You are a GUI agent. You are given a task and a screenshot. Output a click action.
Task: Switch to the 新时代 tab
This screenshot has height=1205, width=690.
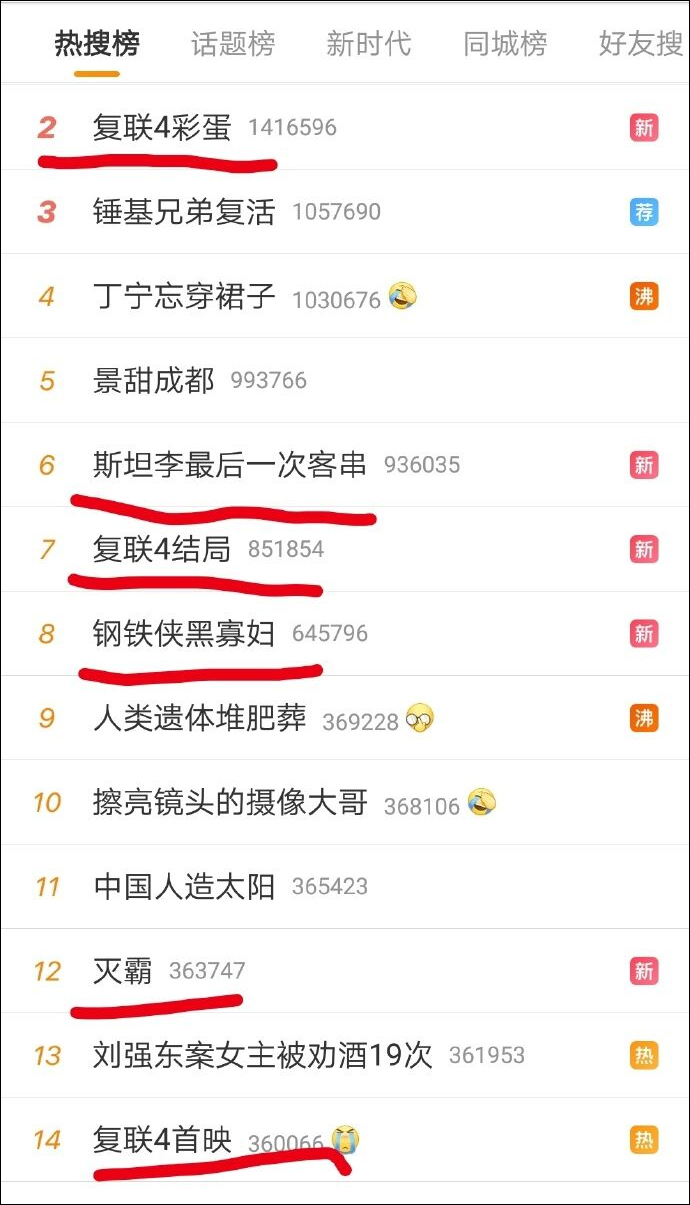coord(368,44)
